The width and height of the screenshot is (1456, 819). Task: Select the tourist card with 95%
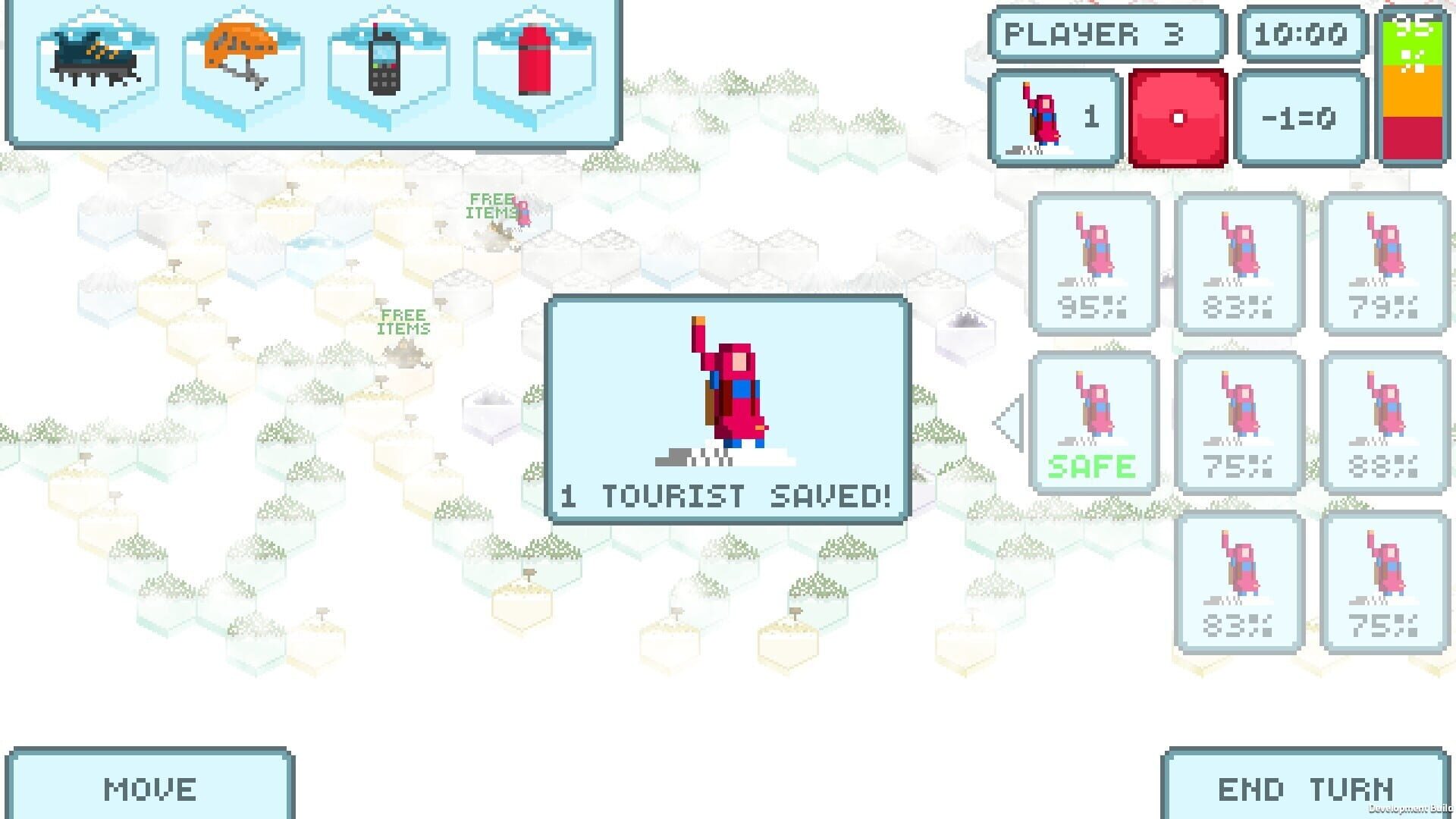pyautogui.click(x=1093, y=263)
